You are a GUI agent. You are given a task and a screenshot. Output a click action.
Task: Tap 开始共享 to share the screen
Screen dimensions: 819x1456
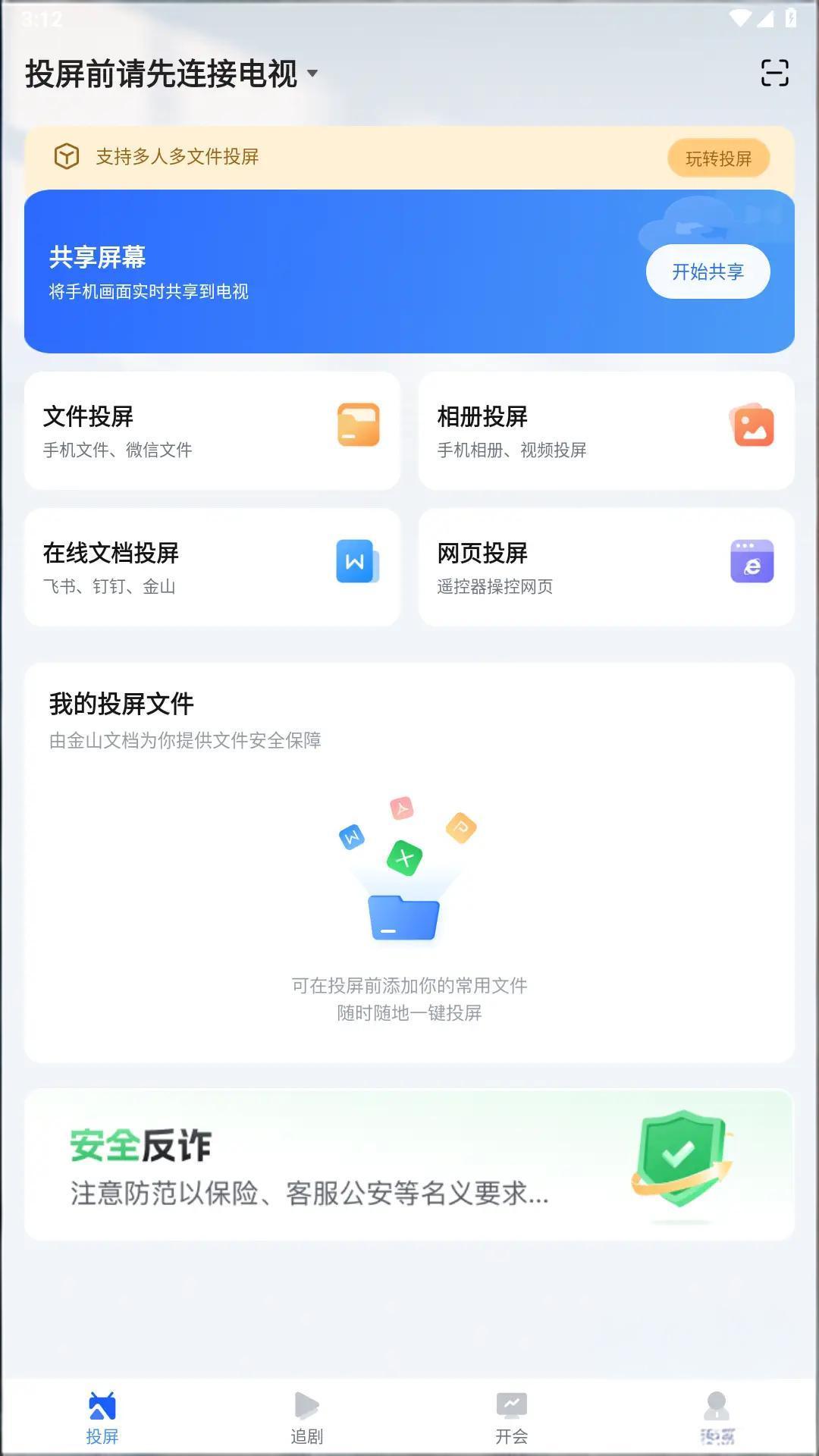coord(708,271)
